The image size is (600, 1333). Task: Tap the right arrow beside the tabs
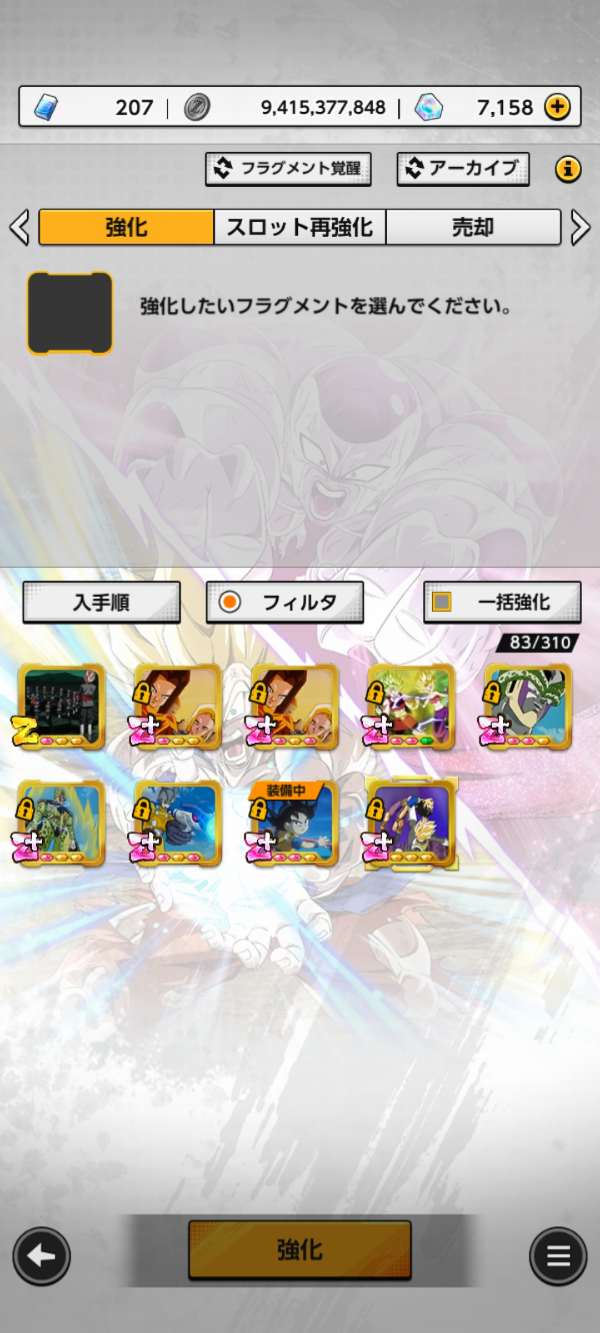click(581, 227)
